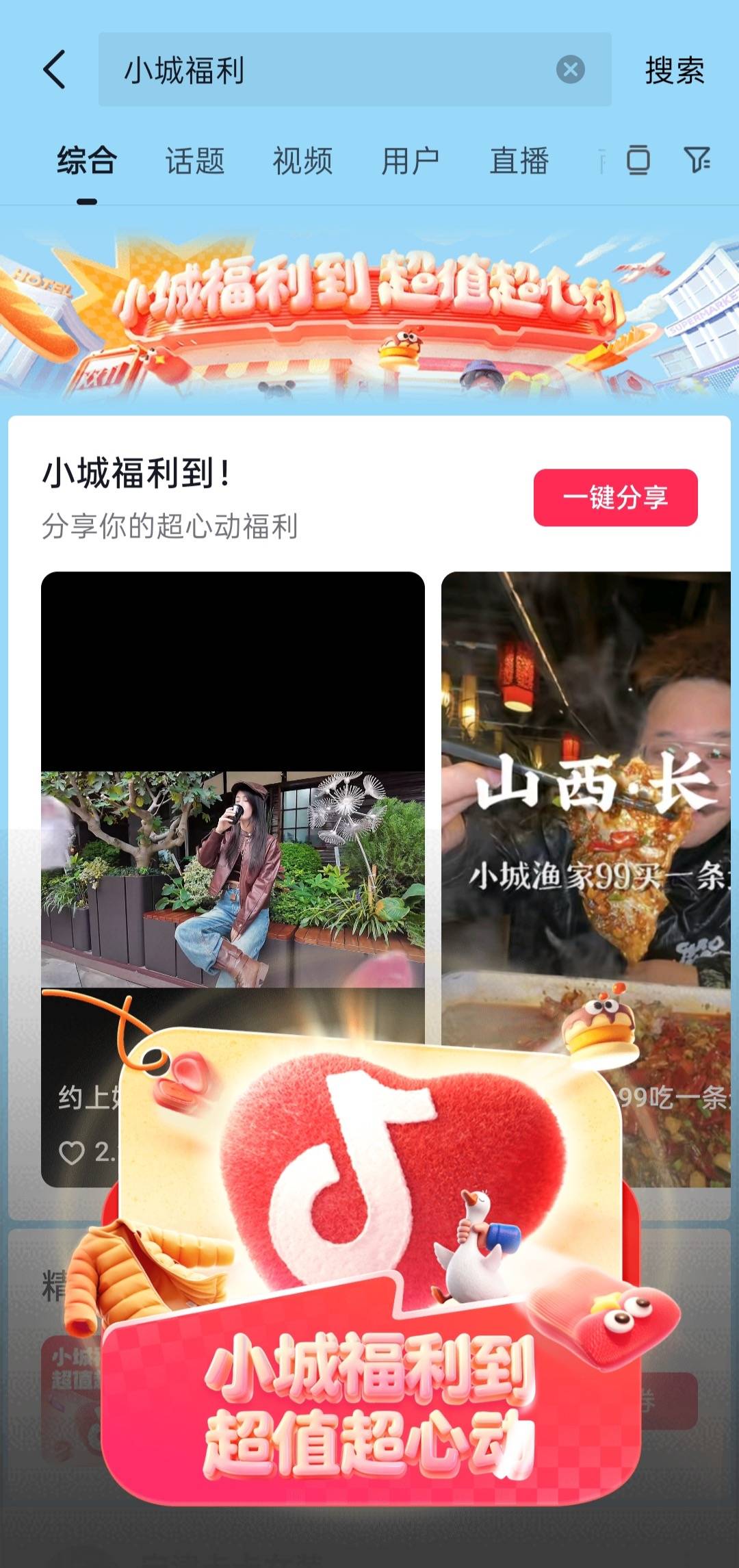Select the 综合 tab
The width and height of the screenshot is (739, 1568).
tap(87, 162)
